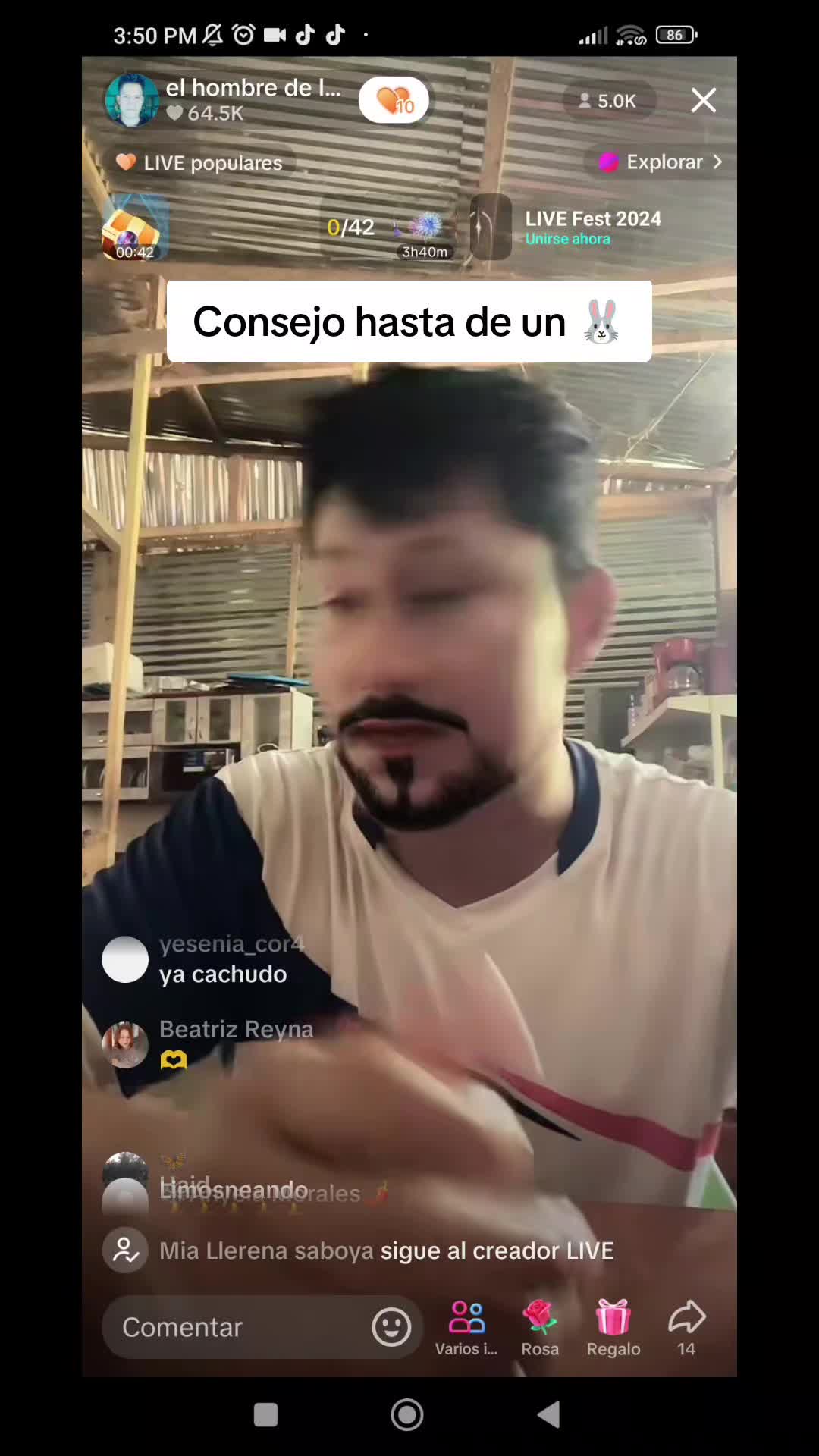
Task: Open Beatriz Reyna's commenter profile
Action: (125, 1044)
